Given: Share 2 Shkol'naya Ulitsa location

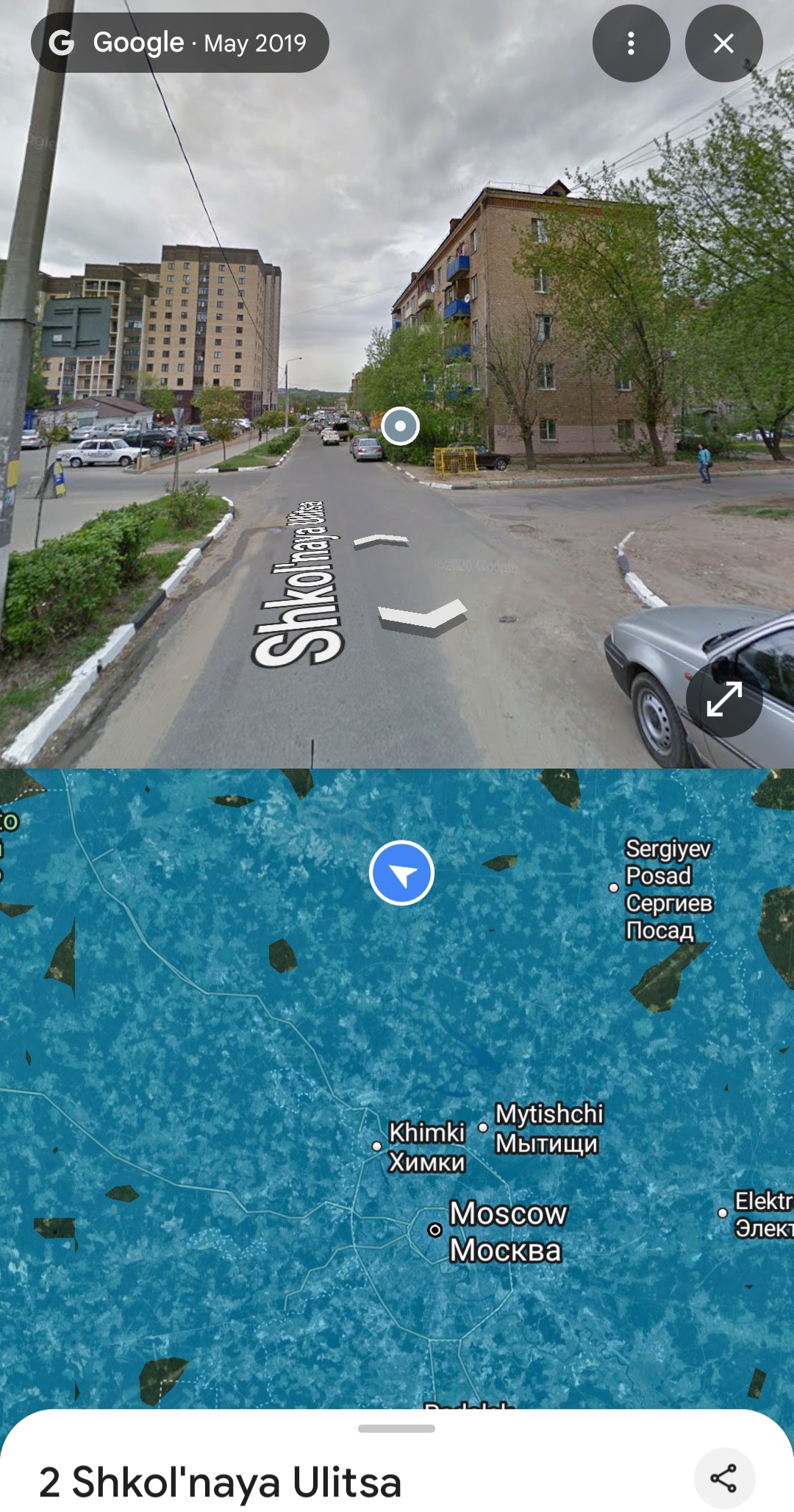Looking at the screenshot, I should click(724, 1478).
